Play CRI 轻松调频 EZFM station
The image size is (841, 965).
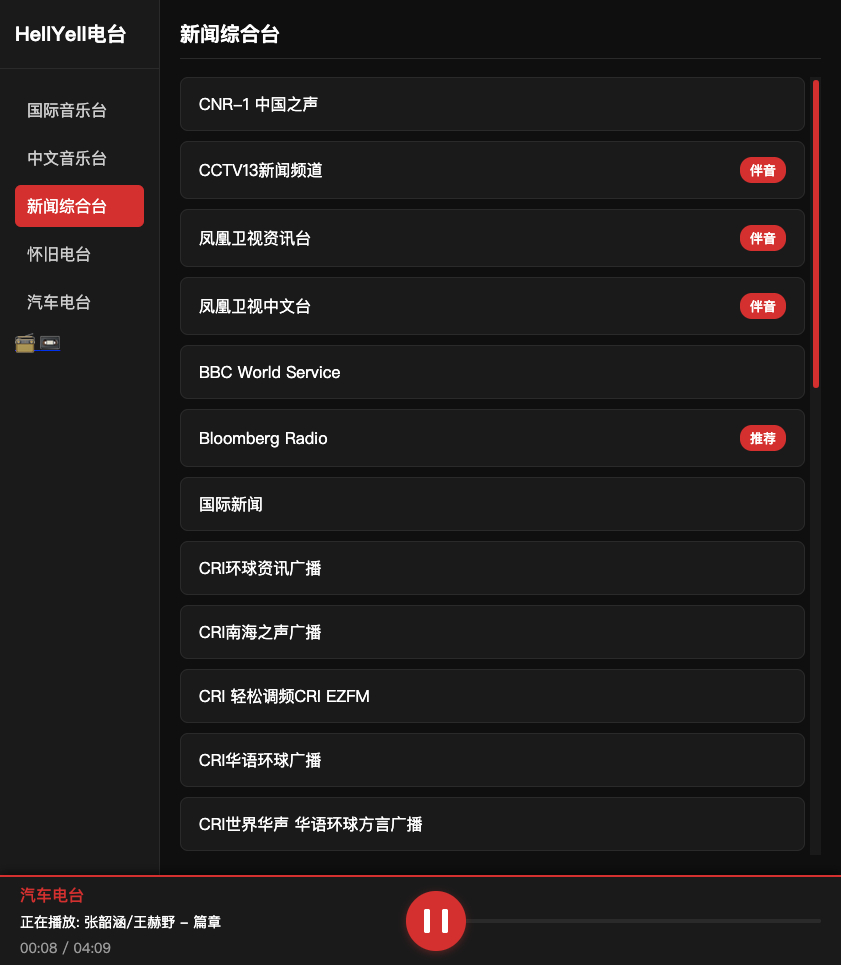(x=492, y=696)
